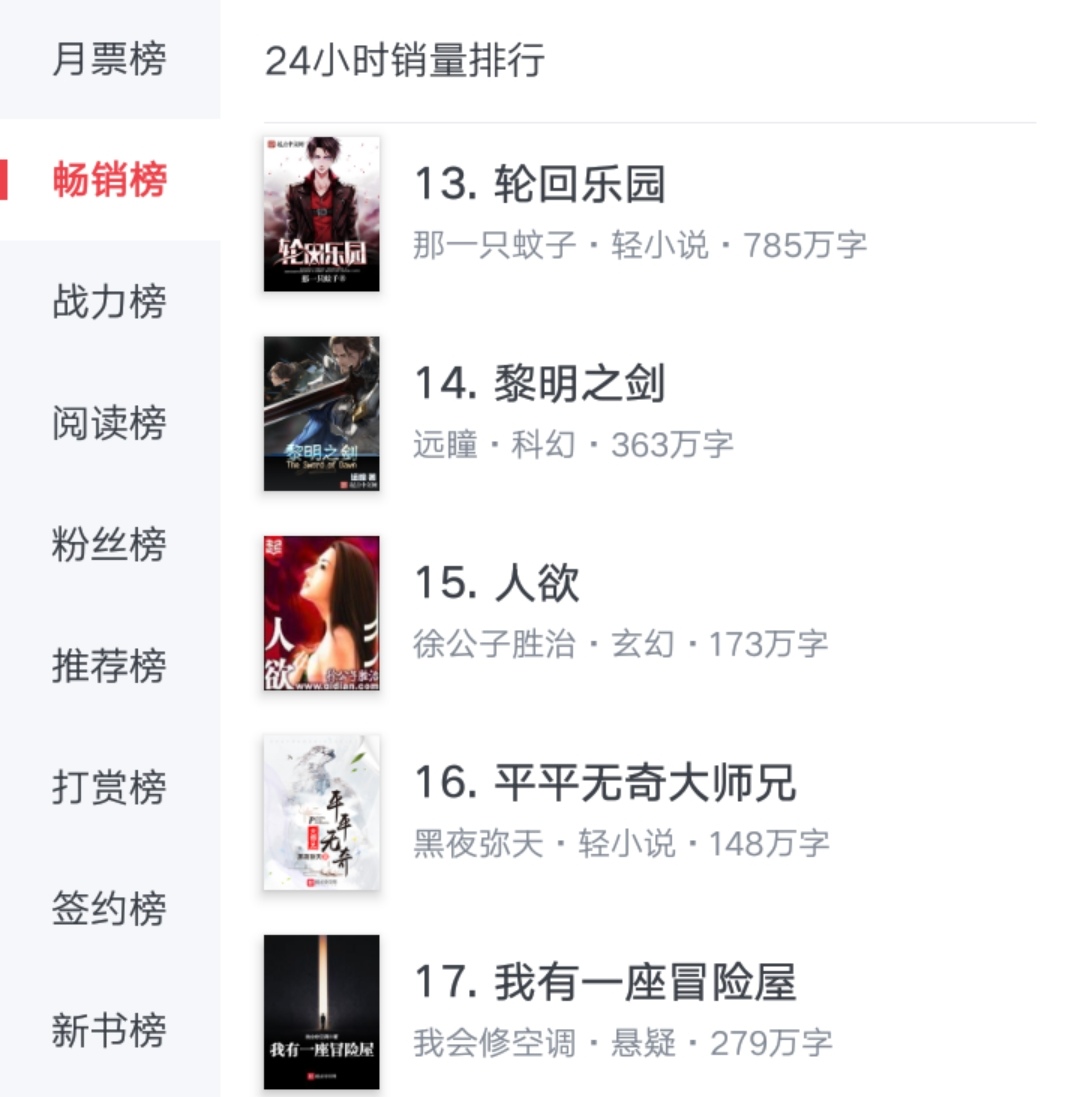The image size is (1080, 1097).
Task: Switch to the 月票榜 tab
Action: click(107, 60)
